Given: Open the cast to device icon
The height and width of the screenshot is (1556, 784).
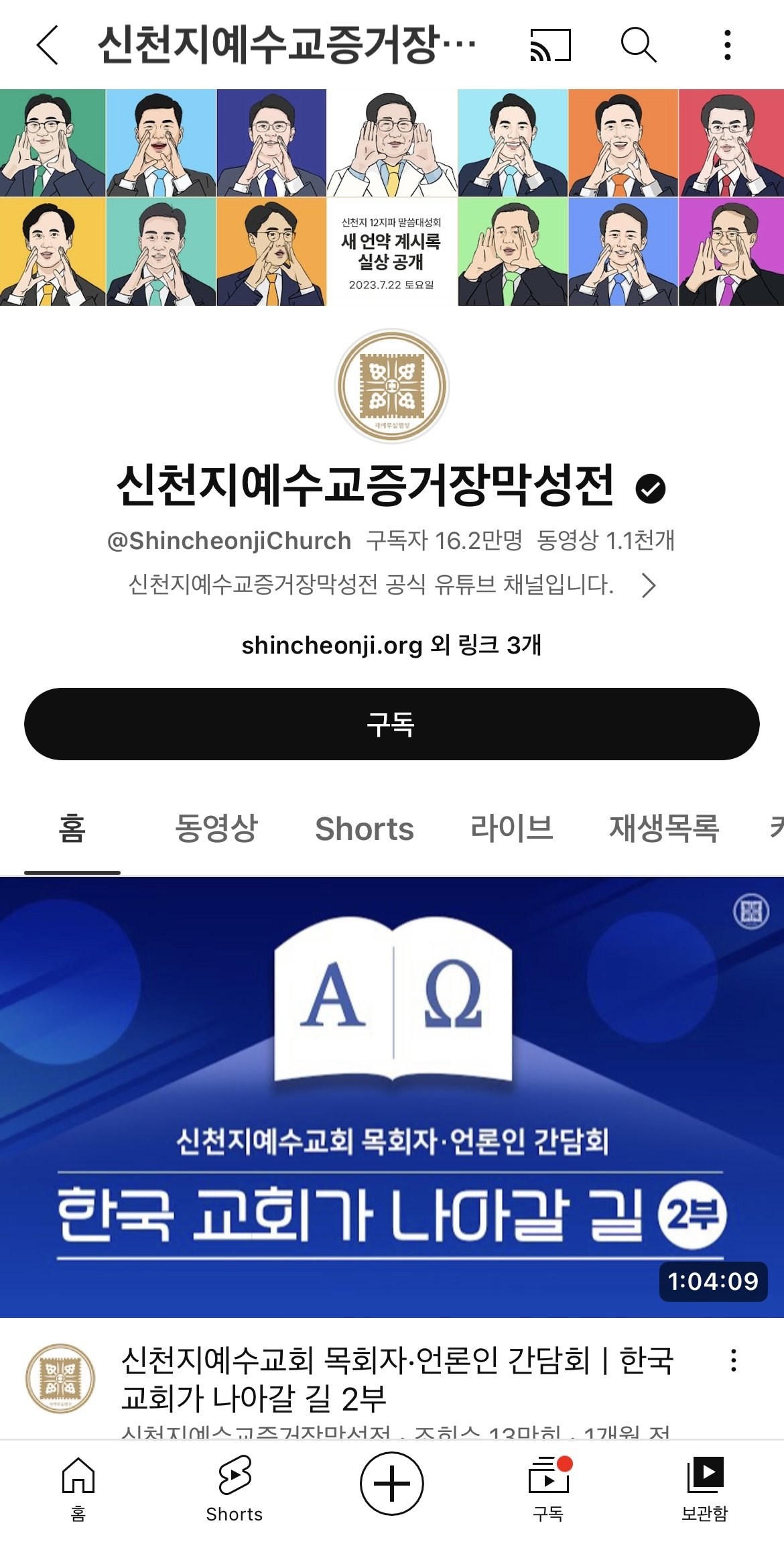Looking at the screenshot, I should 550,45.
